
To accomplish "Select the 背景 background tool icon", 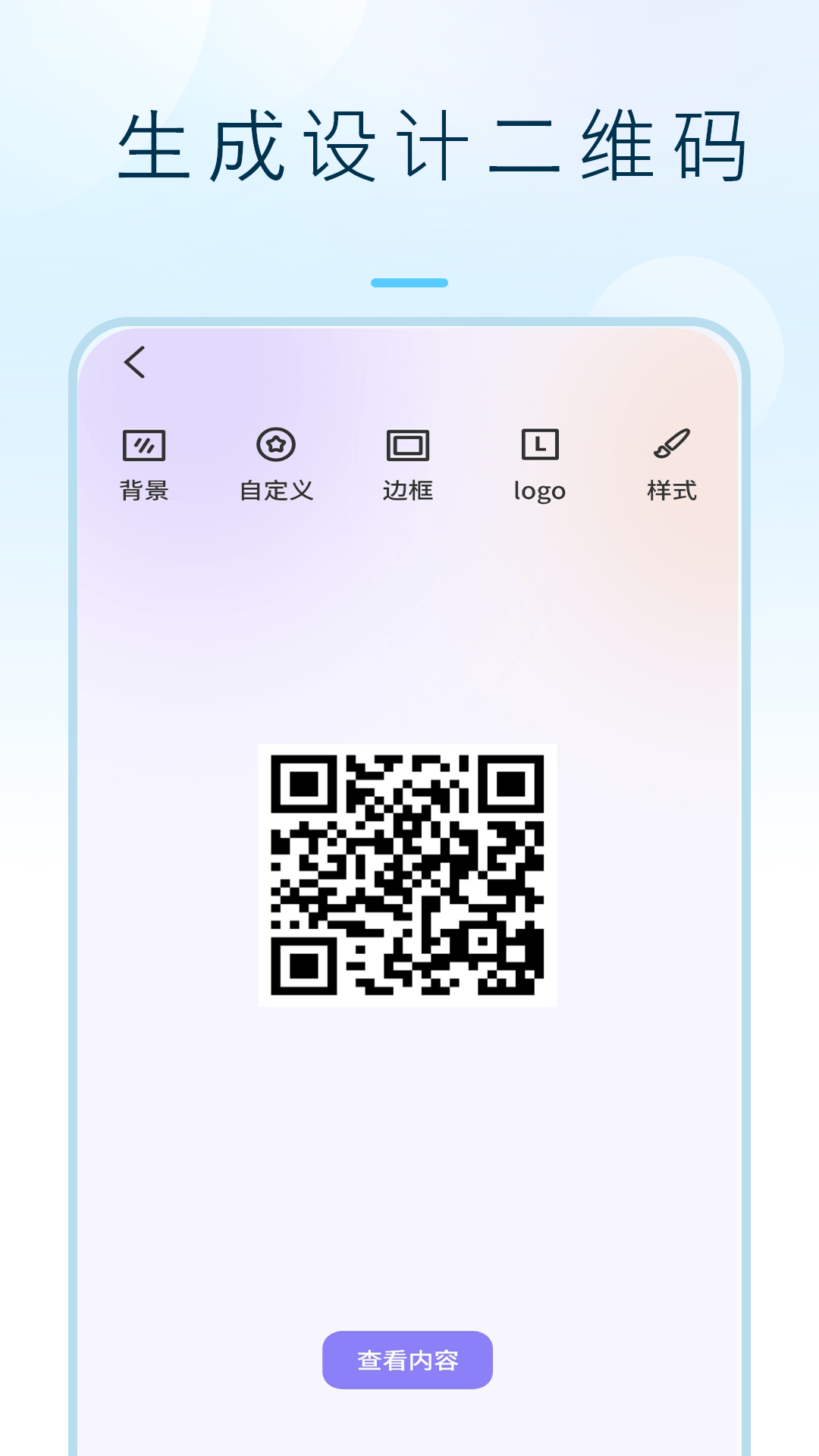I will (144, 447).
